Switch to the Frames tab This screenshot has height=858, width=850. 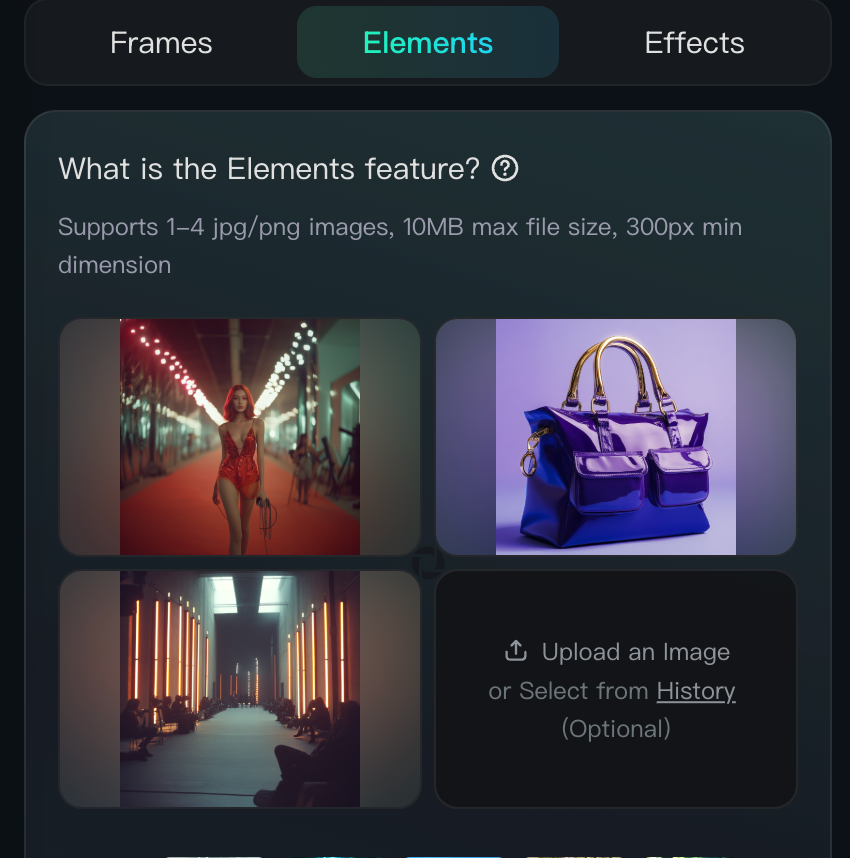pos(161,43)
